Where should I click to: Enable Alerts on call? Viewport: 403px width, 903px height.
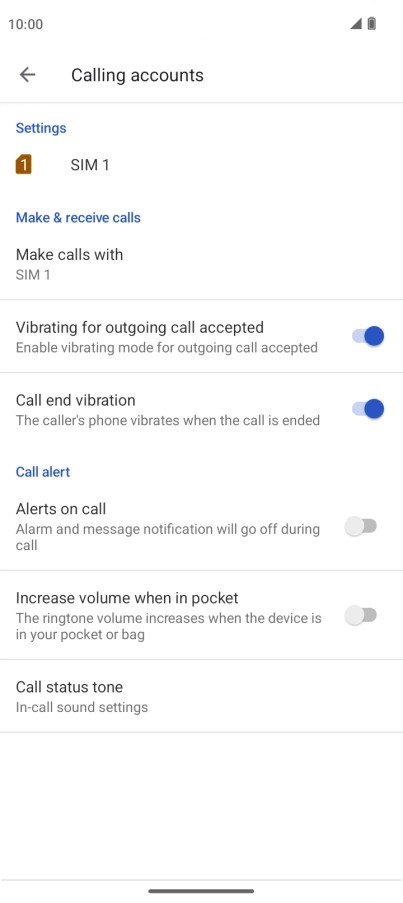click(360, 526)
